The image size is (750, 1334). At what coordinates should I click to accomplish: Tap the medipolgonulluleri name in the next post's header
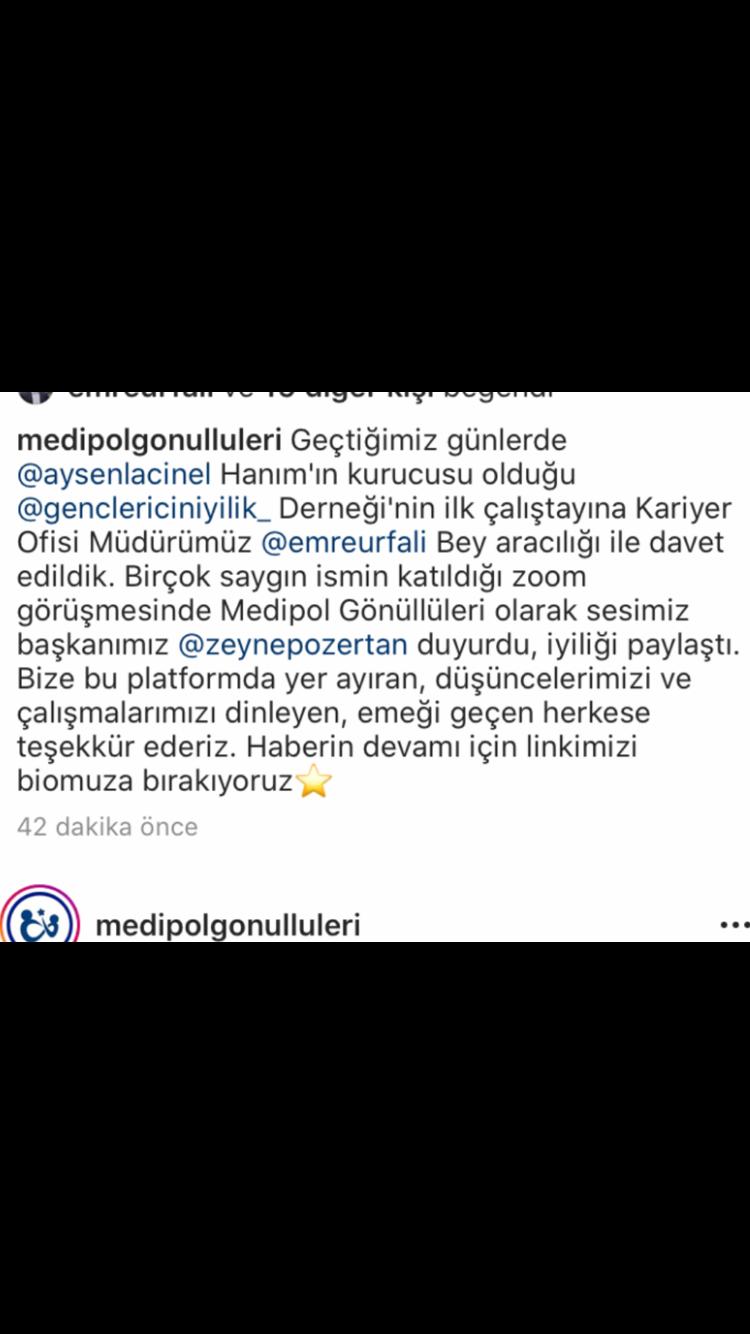(227, 926)
